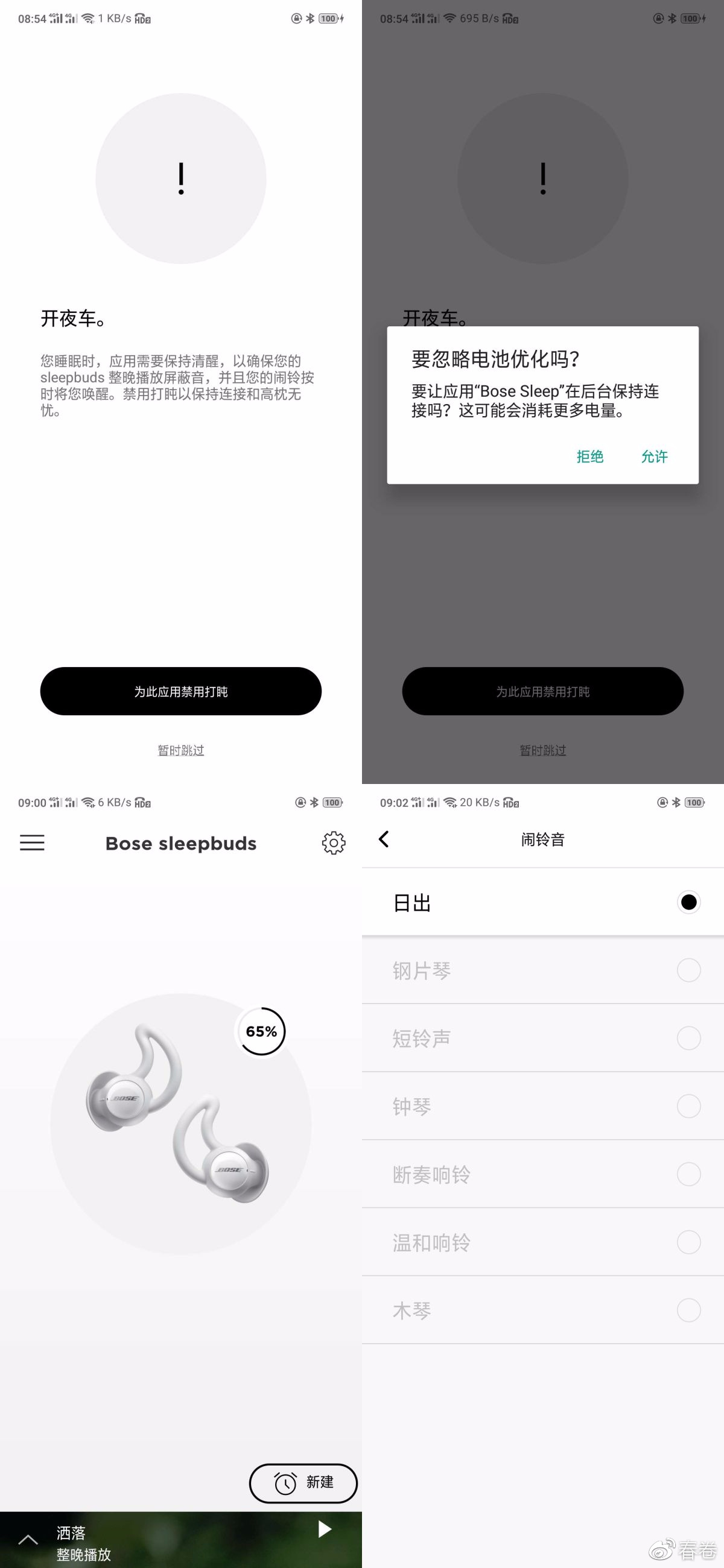Screen dimensions: 724x1568
Task: Go back from the 闹铃音 screen
Action: pyautogui.click(x=384, y=838)
